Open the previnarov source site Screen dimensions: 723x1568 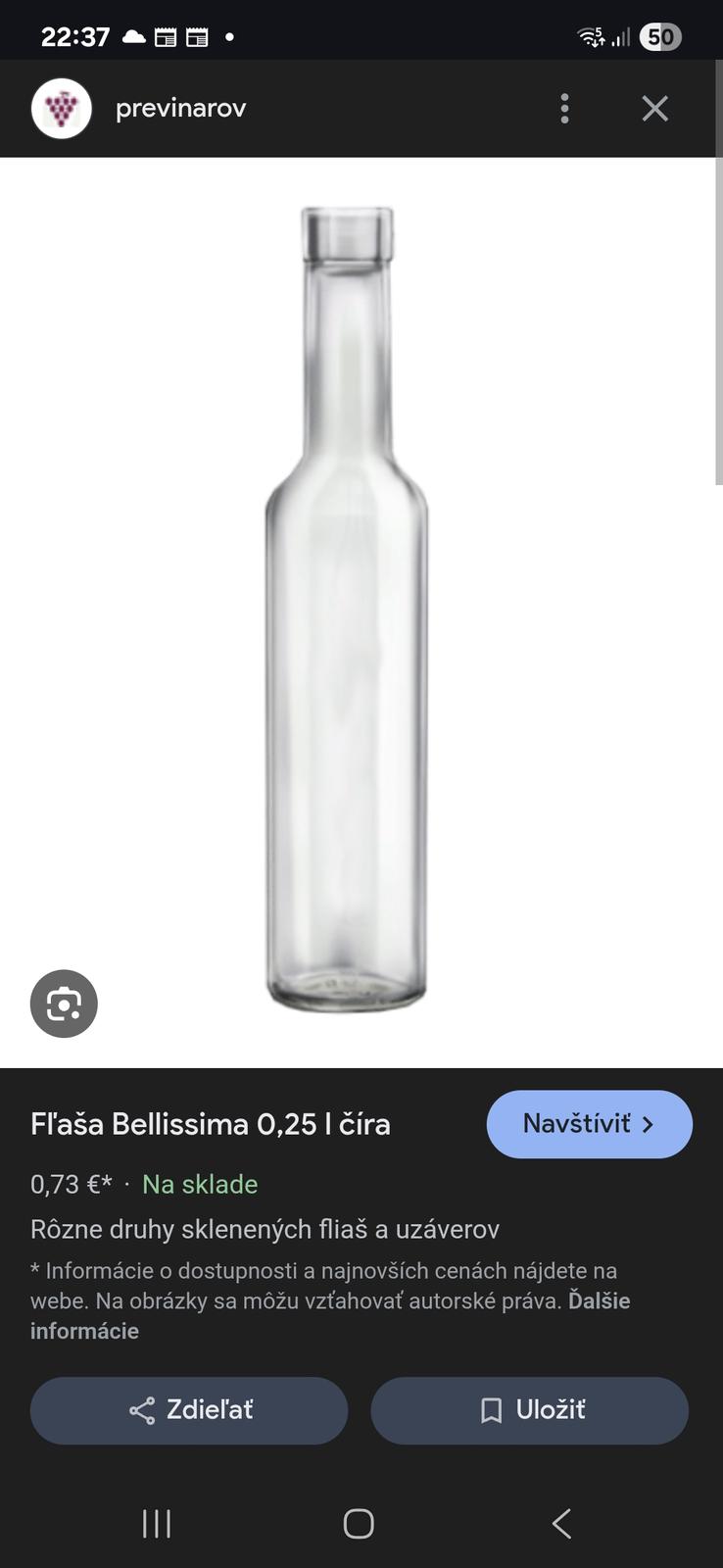(x=180, y=109)
